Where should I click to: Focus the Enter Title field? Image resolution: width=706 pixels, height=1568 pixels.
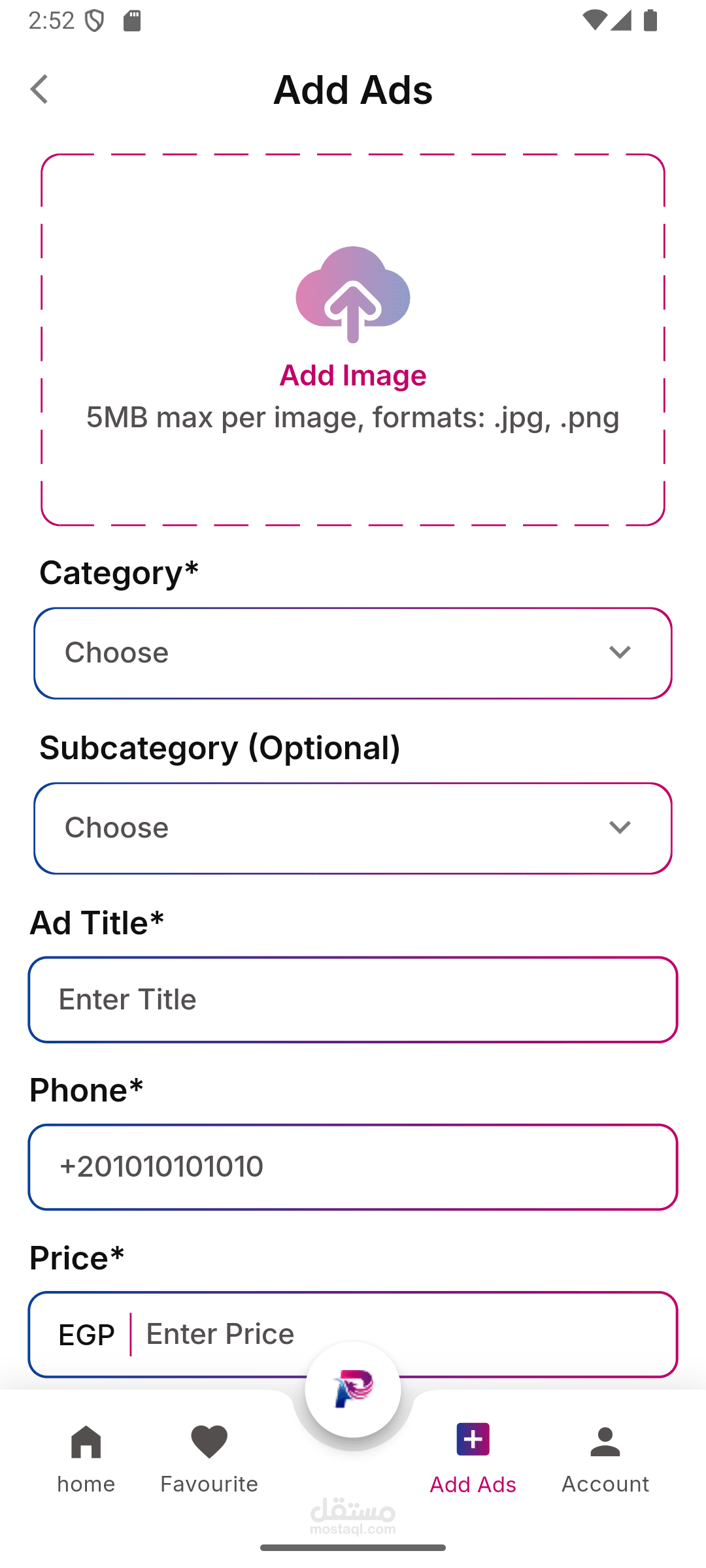pyautogui.click(x=353, y=1000)
